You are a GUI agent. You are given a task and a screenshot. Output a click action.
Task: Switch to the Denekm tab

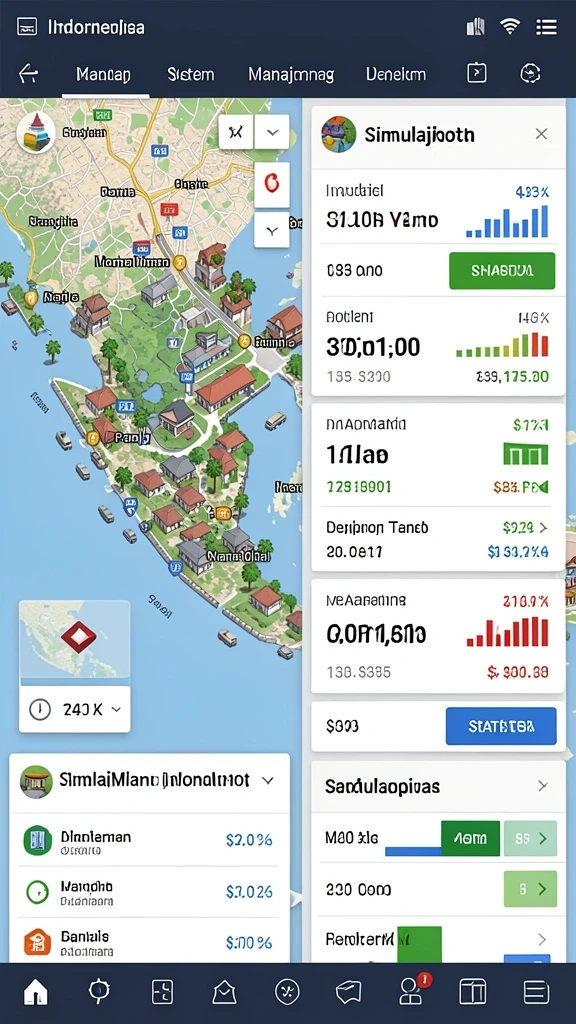tap(396, 74)
